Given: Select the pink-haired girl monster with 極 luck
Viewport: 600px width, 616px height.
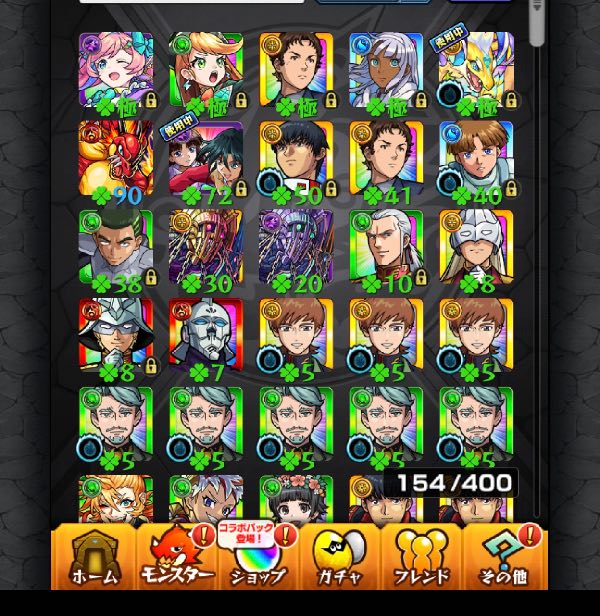Looking at the screenshot, I should click(x=116, y=70).
